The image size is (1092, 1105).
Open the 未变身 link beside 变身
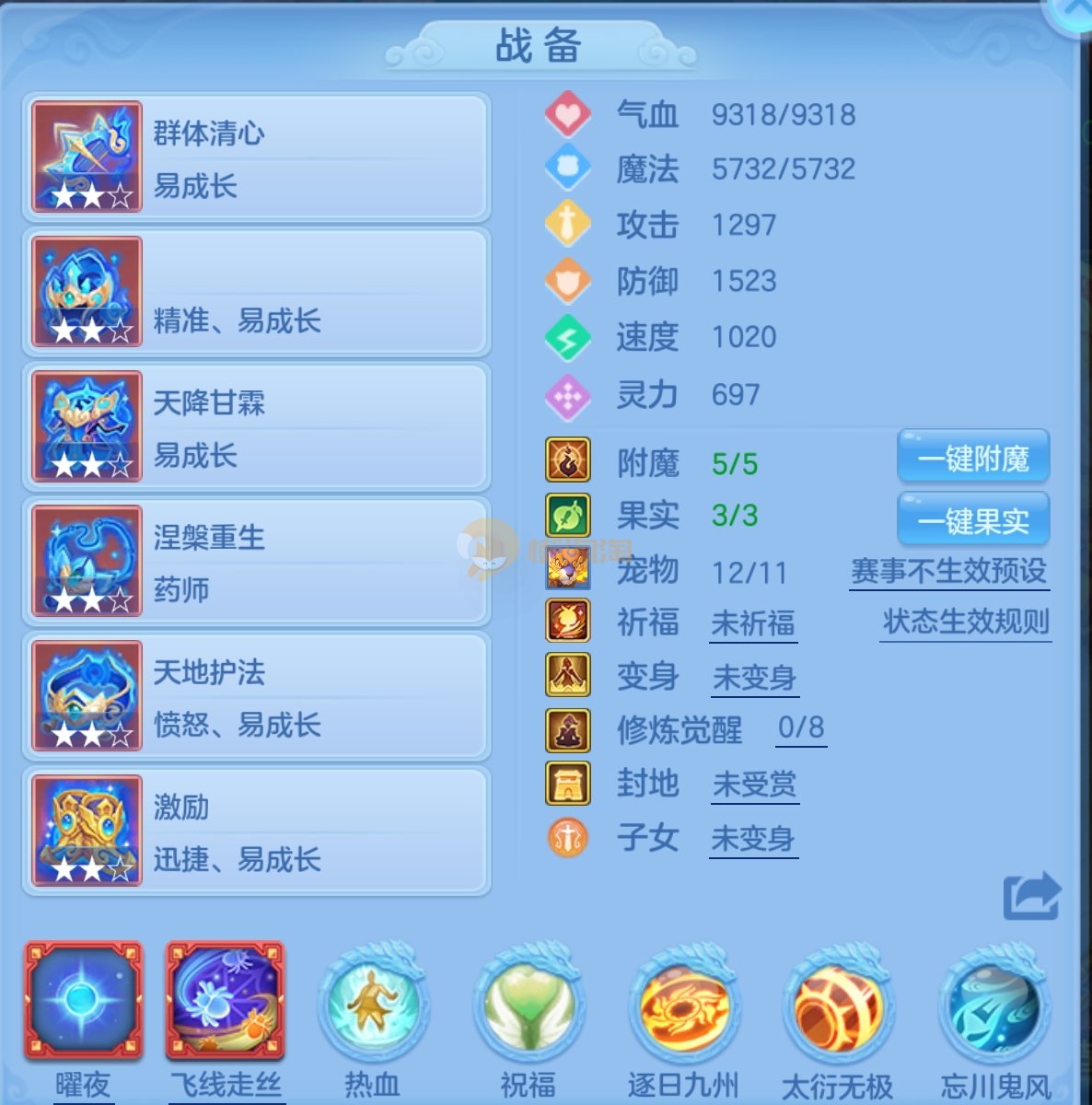754,678
